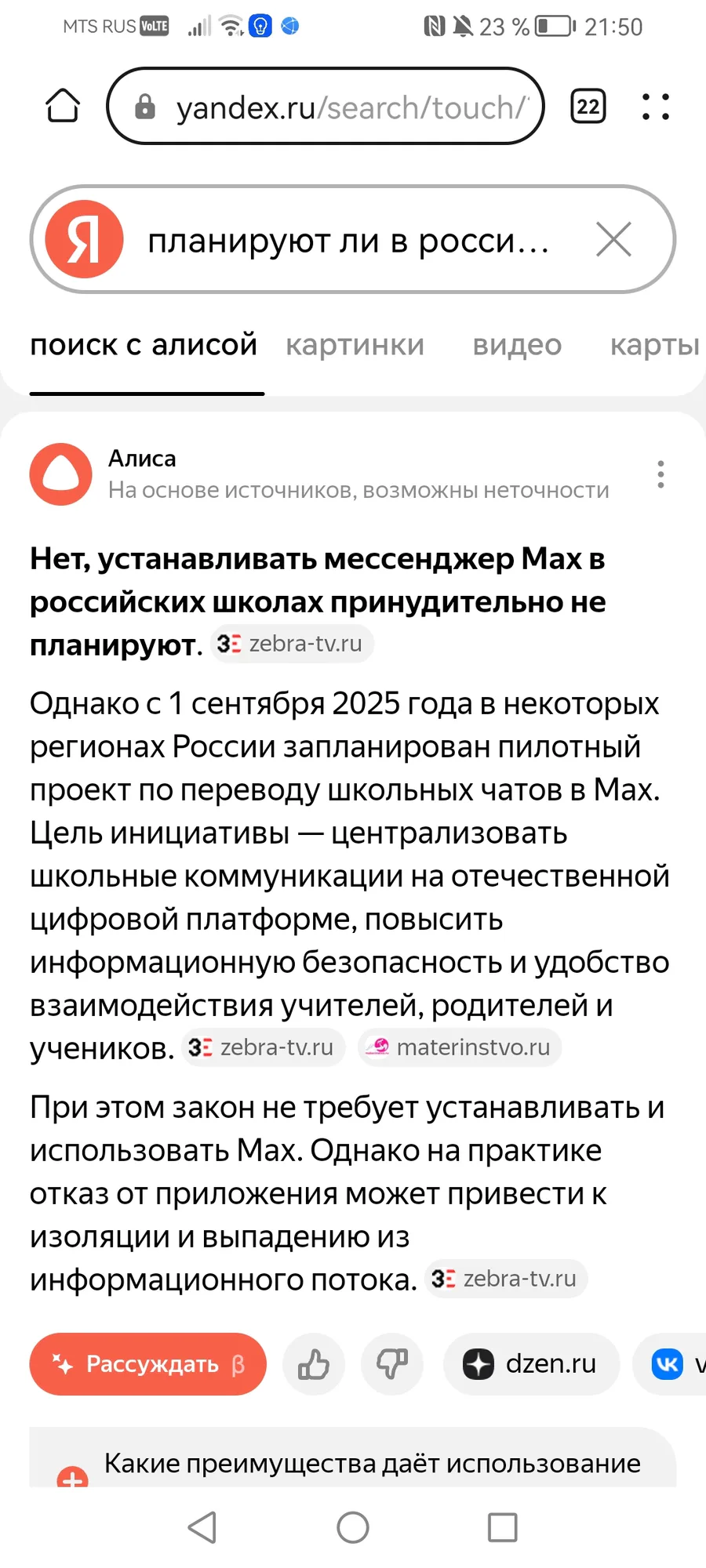Open the browser home page icon
This screenshot has width=706, height=1568.
pyautogui.click(x=63, y=106)
